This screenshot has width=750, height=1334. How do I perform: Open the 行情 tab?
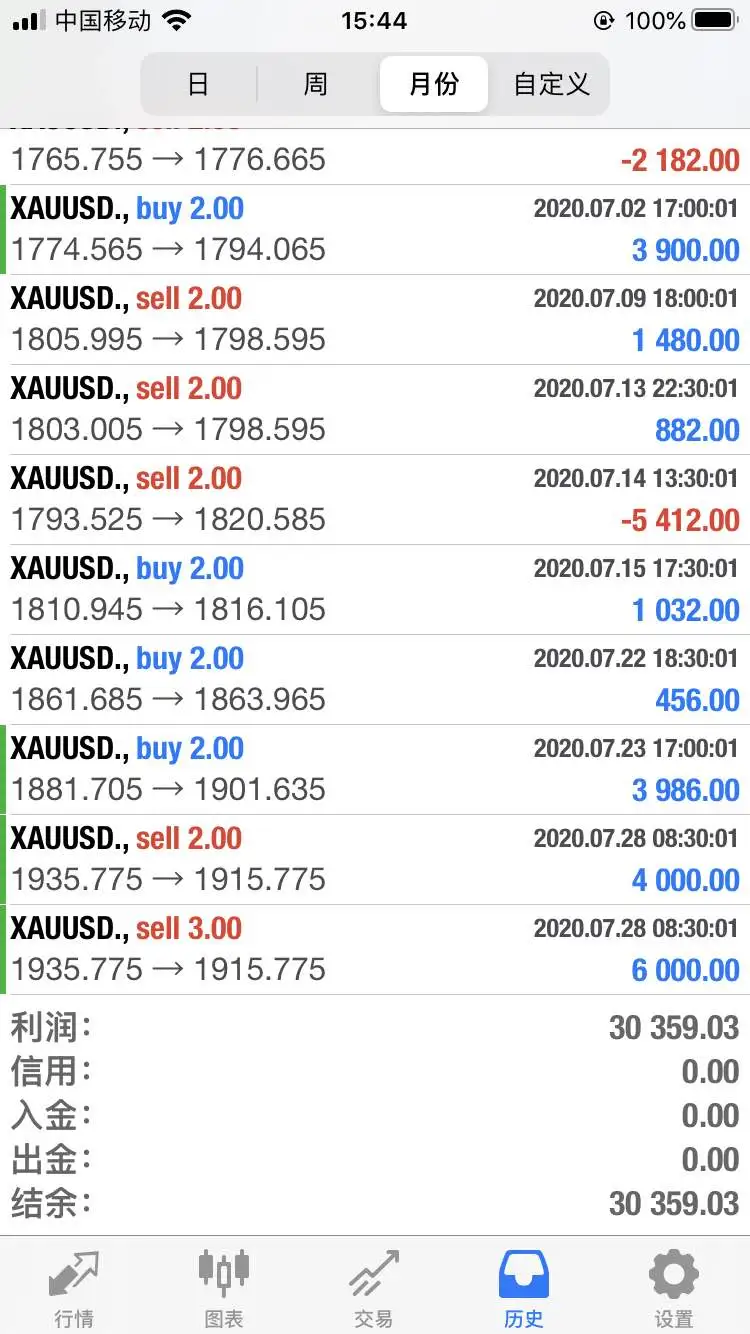(75, 1287)
